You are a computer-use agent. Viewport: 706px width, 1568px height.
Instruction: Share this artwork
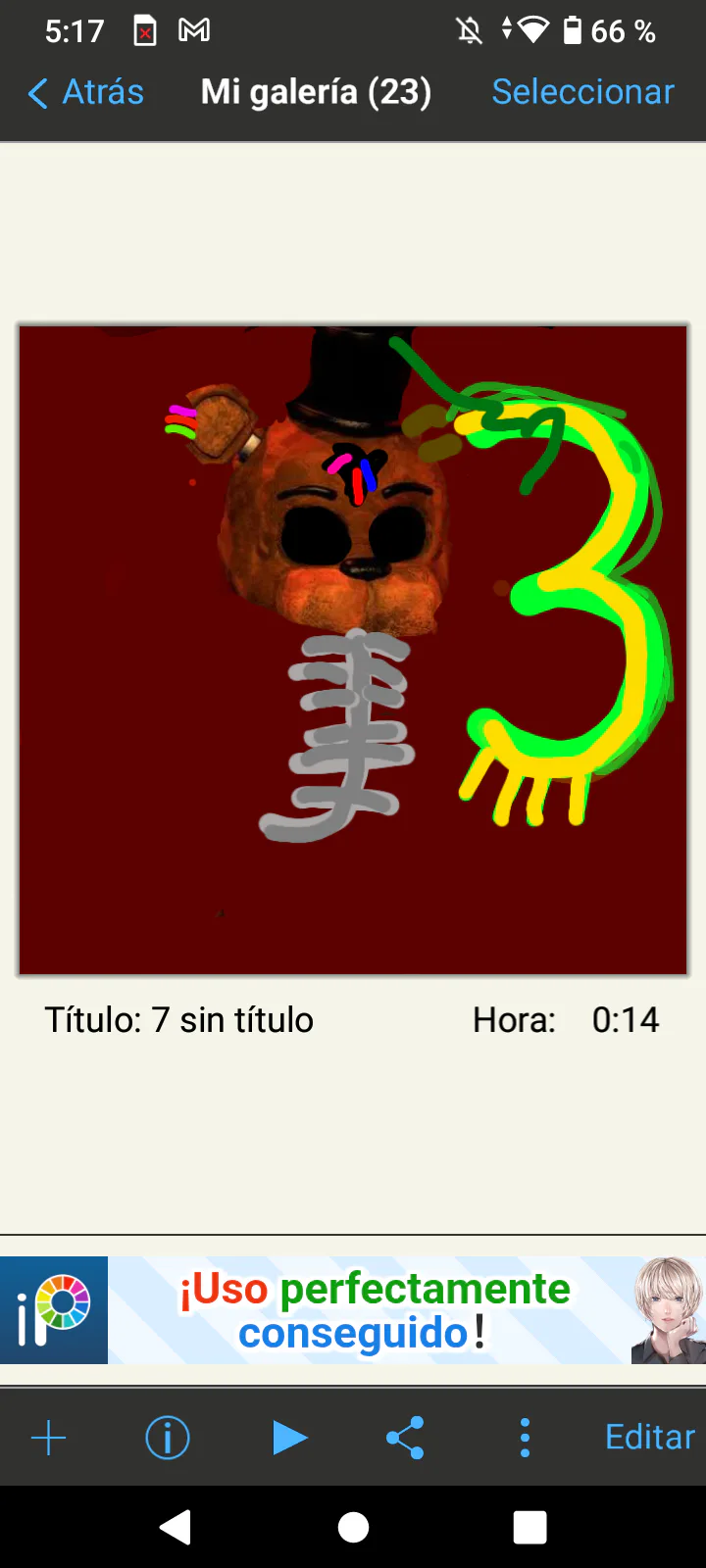[x=405, y=1438]
